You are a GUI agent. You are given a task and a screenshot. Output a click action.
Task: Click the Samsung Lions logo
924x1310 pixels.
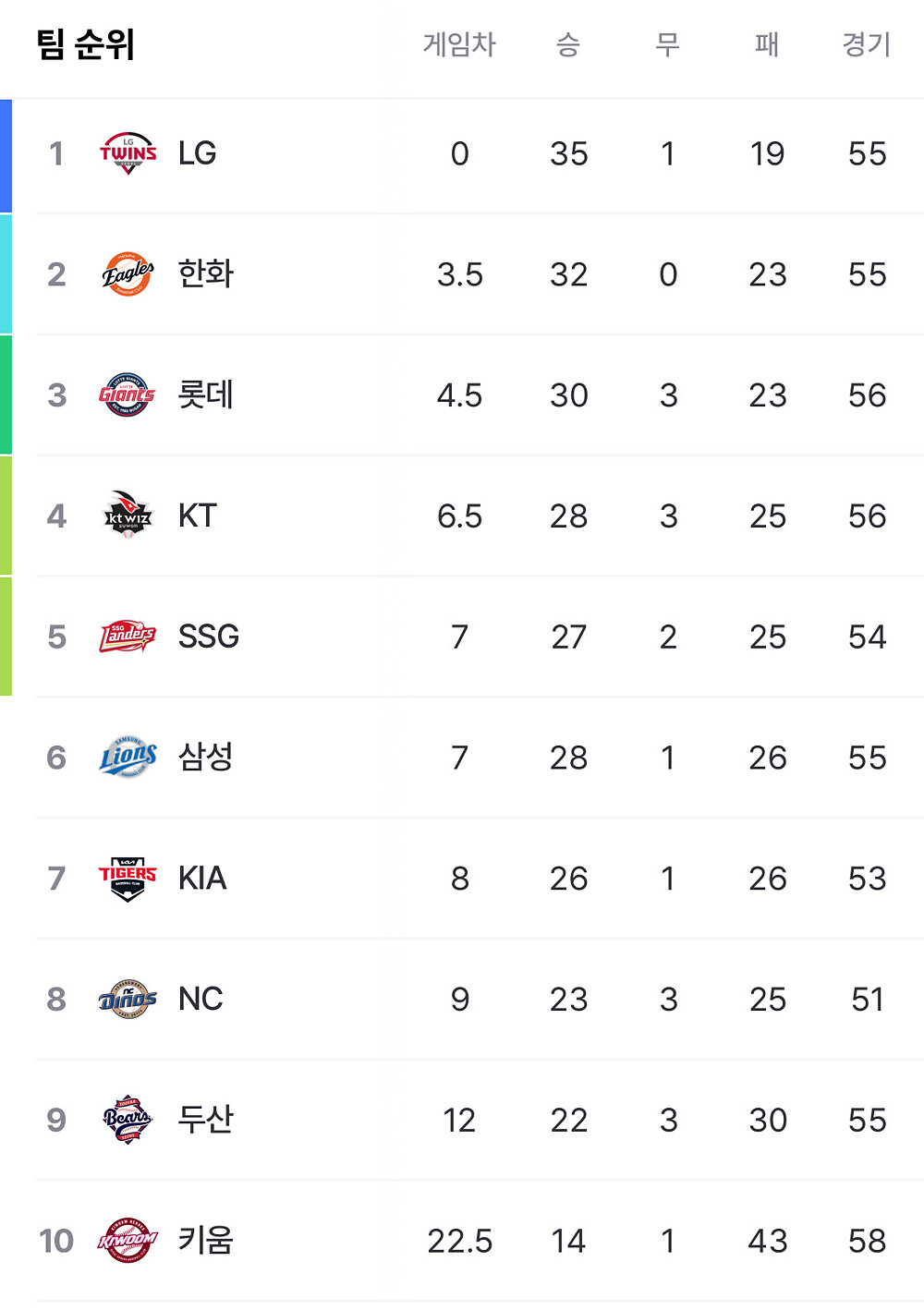coord(127,757)
